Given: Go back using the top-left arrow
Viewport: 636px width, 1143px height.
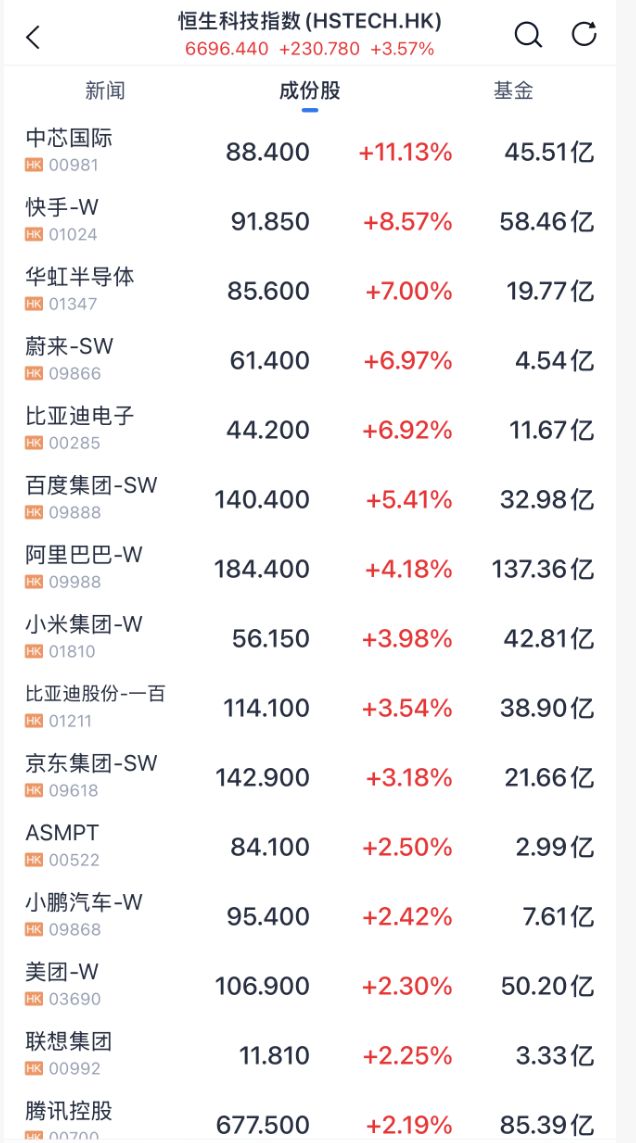Looking at the screenshot, I should click(x=34, y=37).
